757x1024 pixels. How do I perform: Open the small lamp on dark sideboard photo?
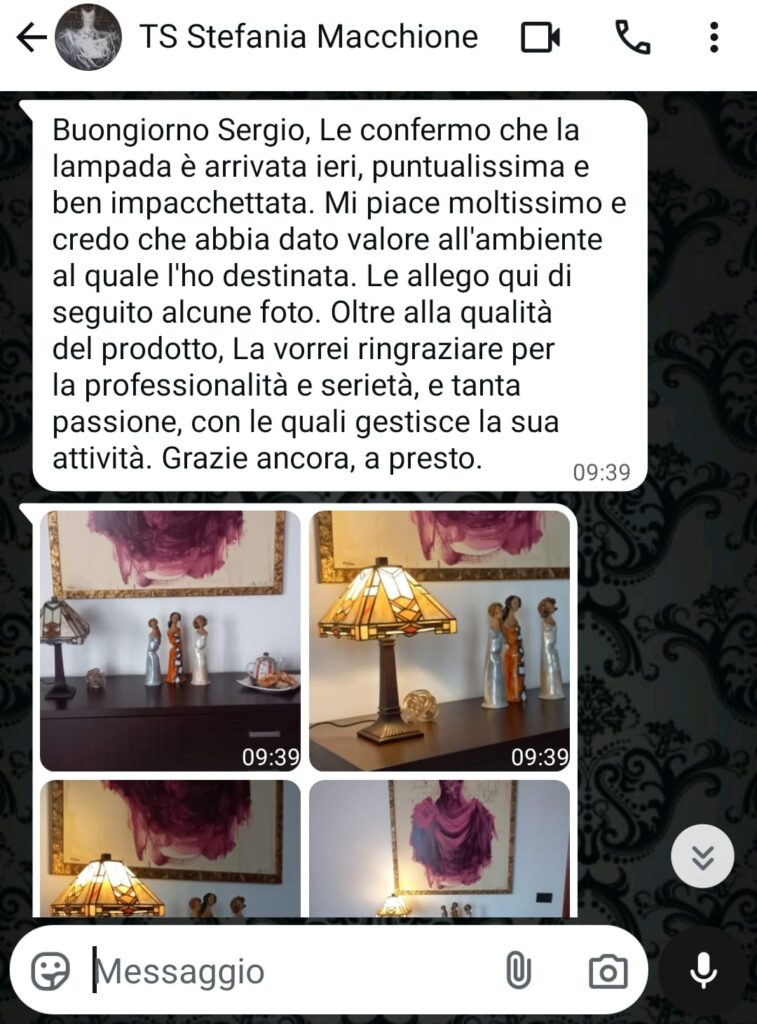[x=170, y=640]
